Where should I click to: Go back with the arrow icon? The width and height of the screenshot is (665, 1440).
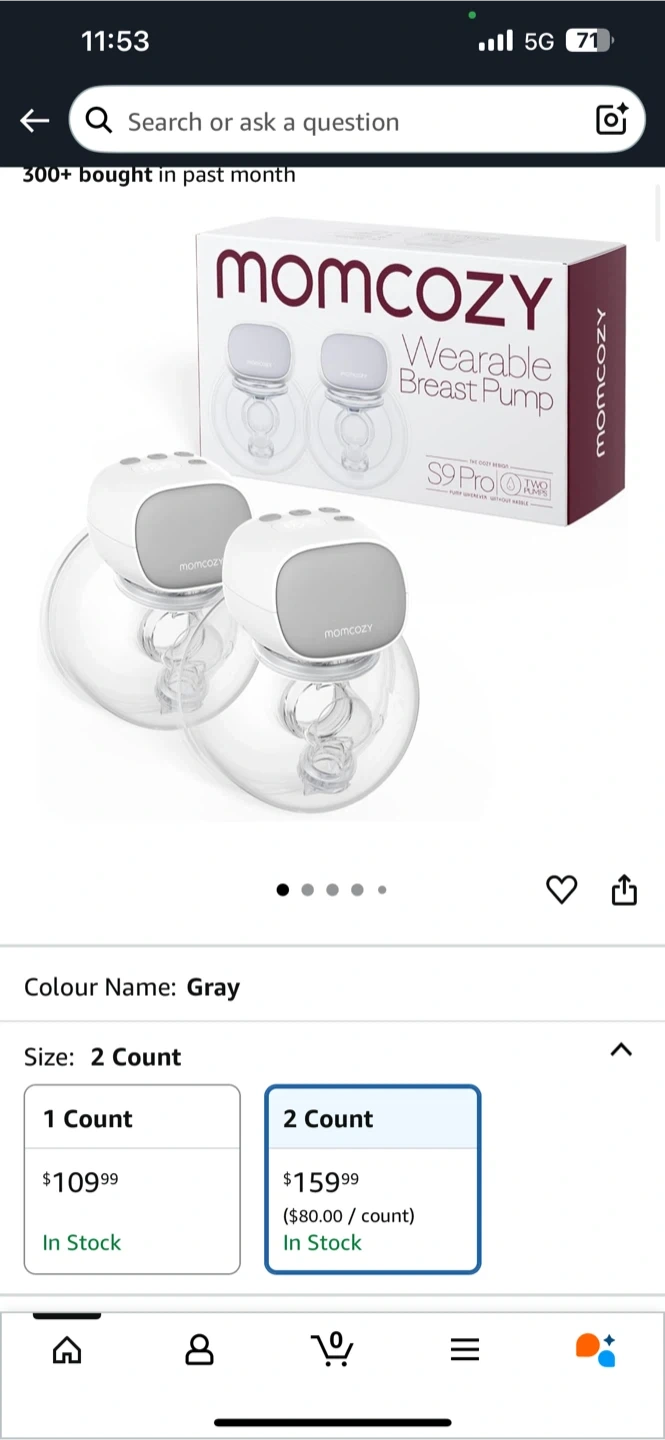tap(34, 121)
